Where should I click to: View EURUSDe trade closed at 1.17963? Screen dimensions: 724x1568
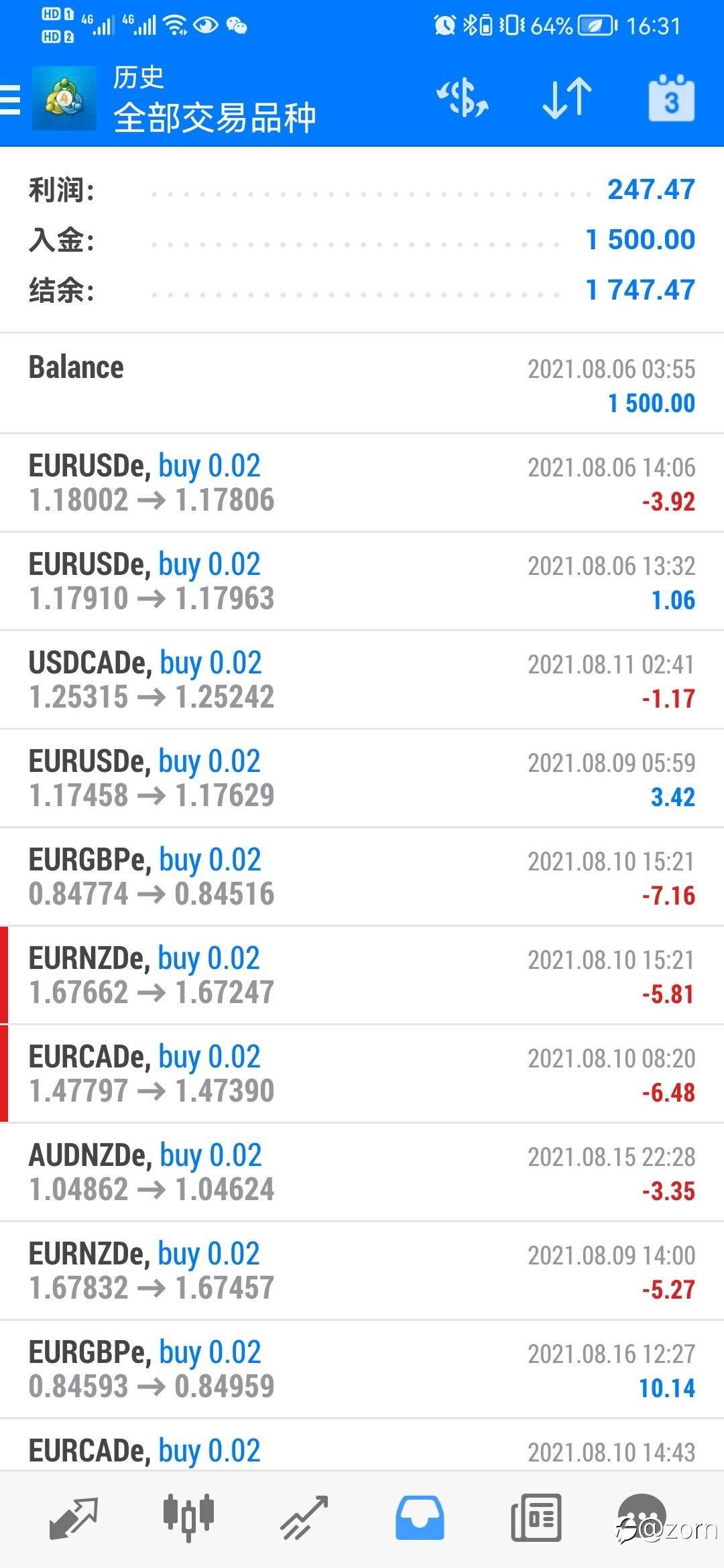click(362, 582)
